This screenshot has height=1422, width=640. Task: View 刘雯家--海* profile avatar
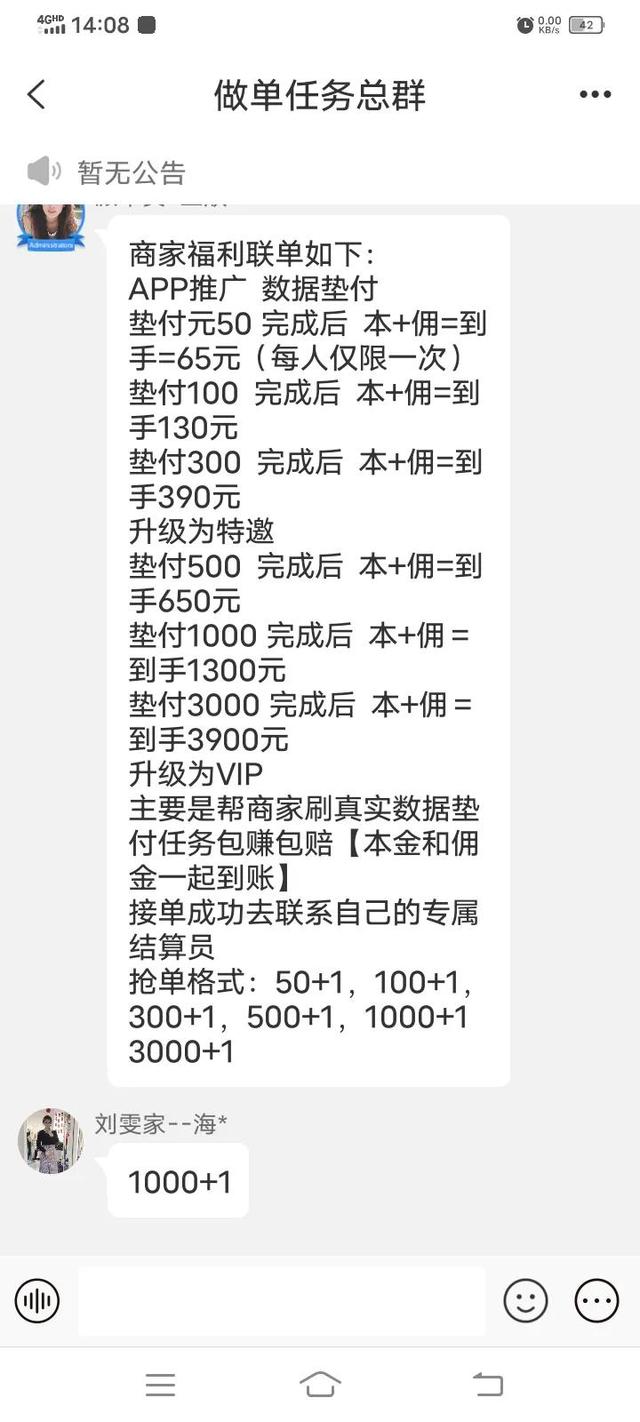tap(50, 1140)
